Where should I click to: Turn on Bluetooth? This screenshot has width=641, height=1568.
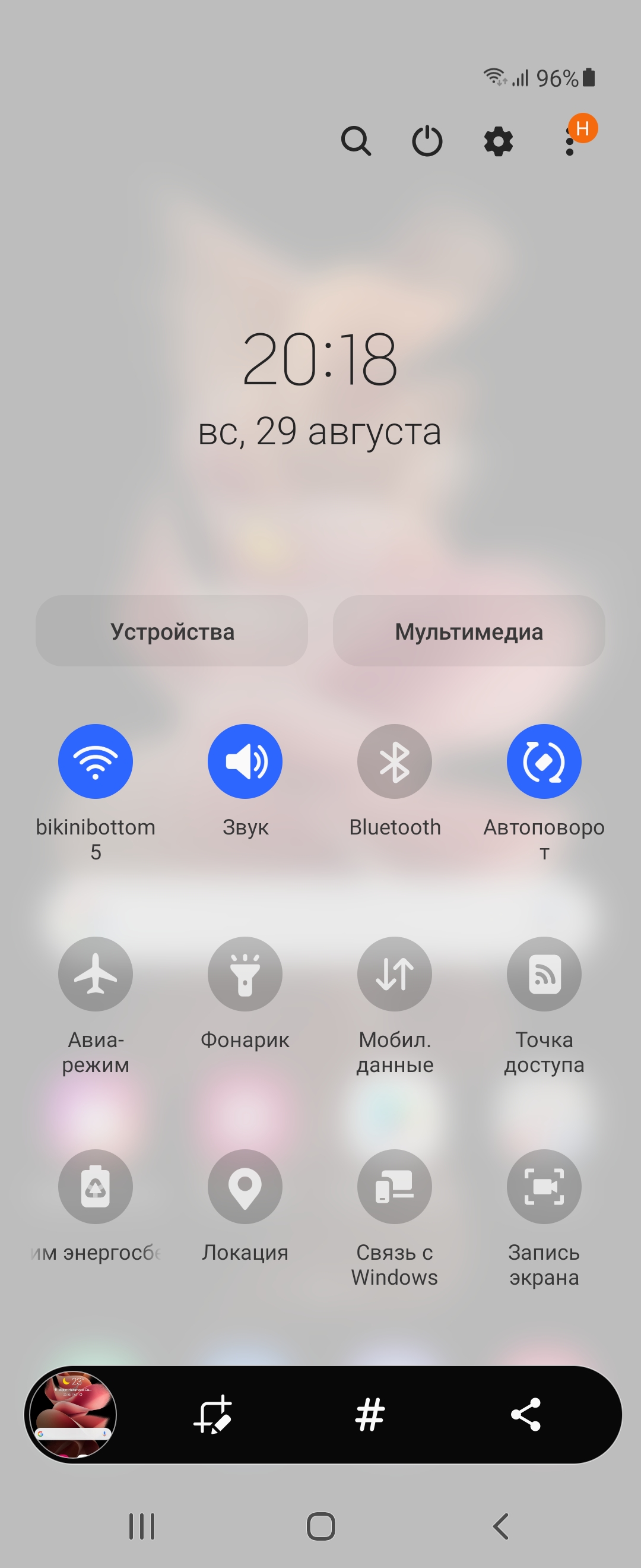click(x=395, y=761)
